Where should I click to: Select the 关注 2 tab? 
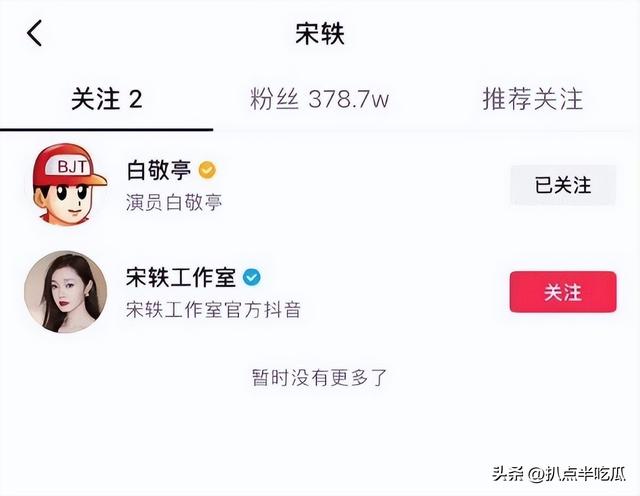point(106,99)
